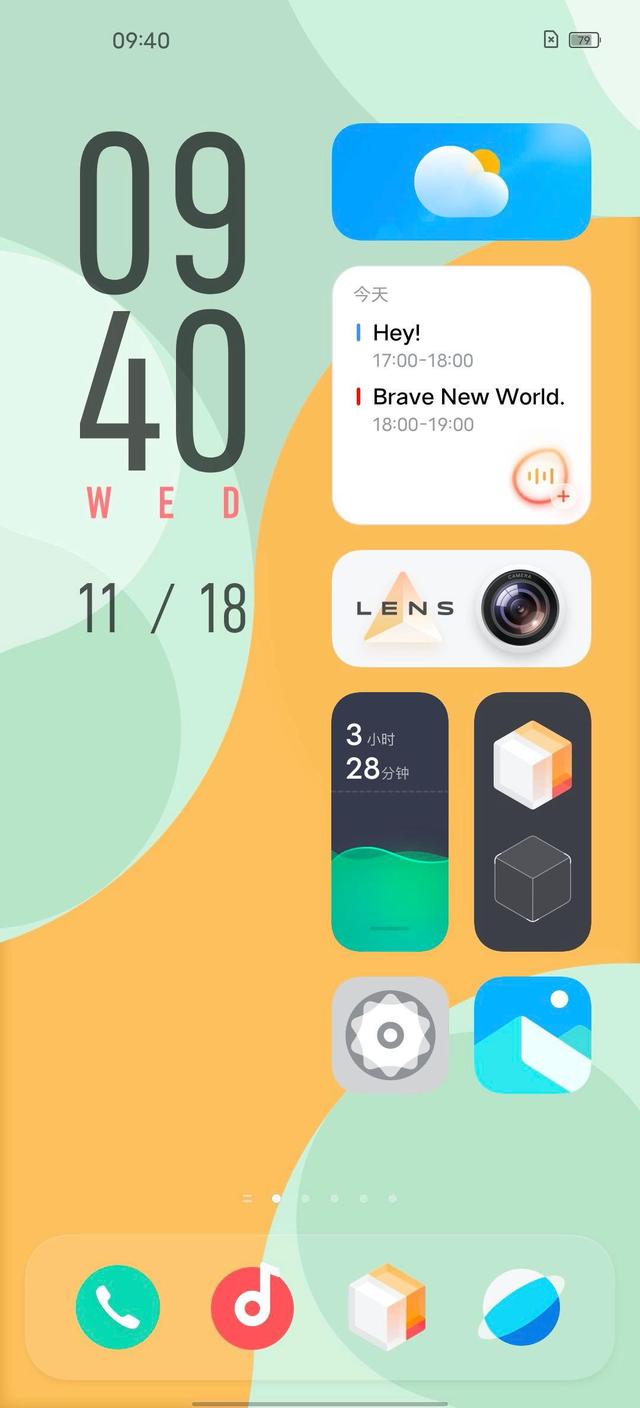This screenshot has width=640, height=1408.
Task: Launch the music app in dock
Action: pos(252,1307)
